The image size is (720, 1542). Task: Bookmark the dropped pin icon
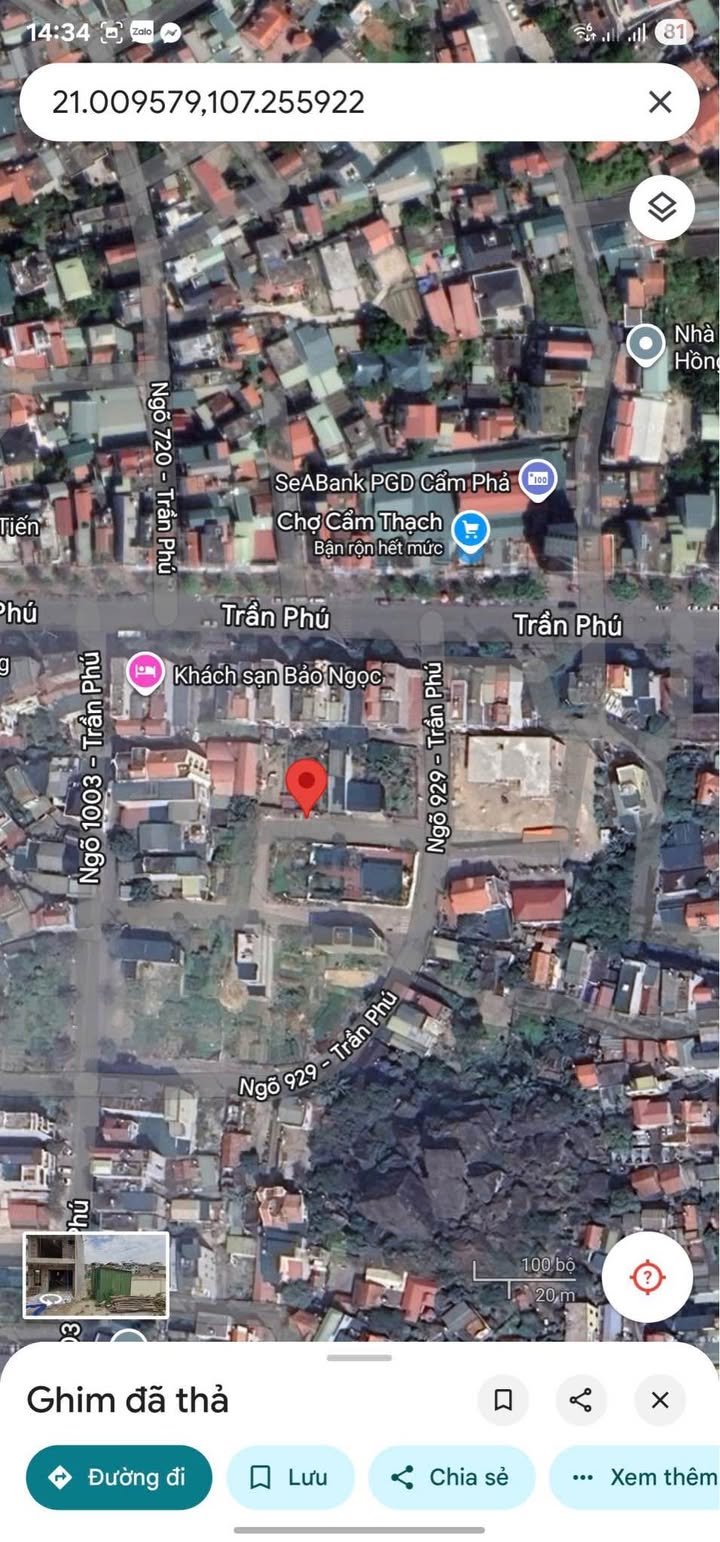click(503, 1400)
